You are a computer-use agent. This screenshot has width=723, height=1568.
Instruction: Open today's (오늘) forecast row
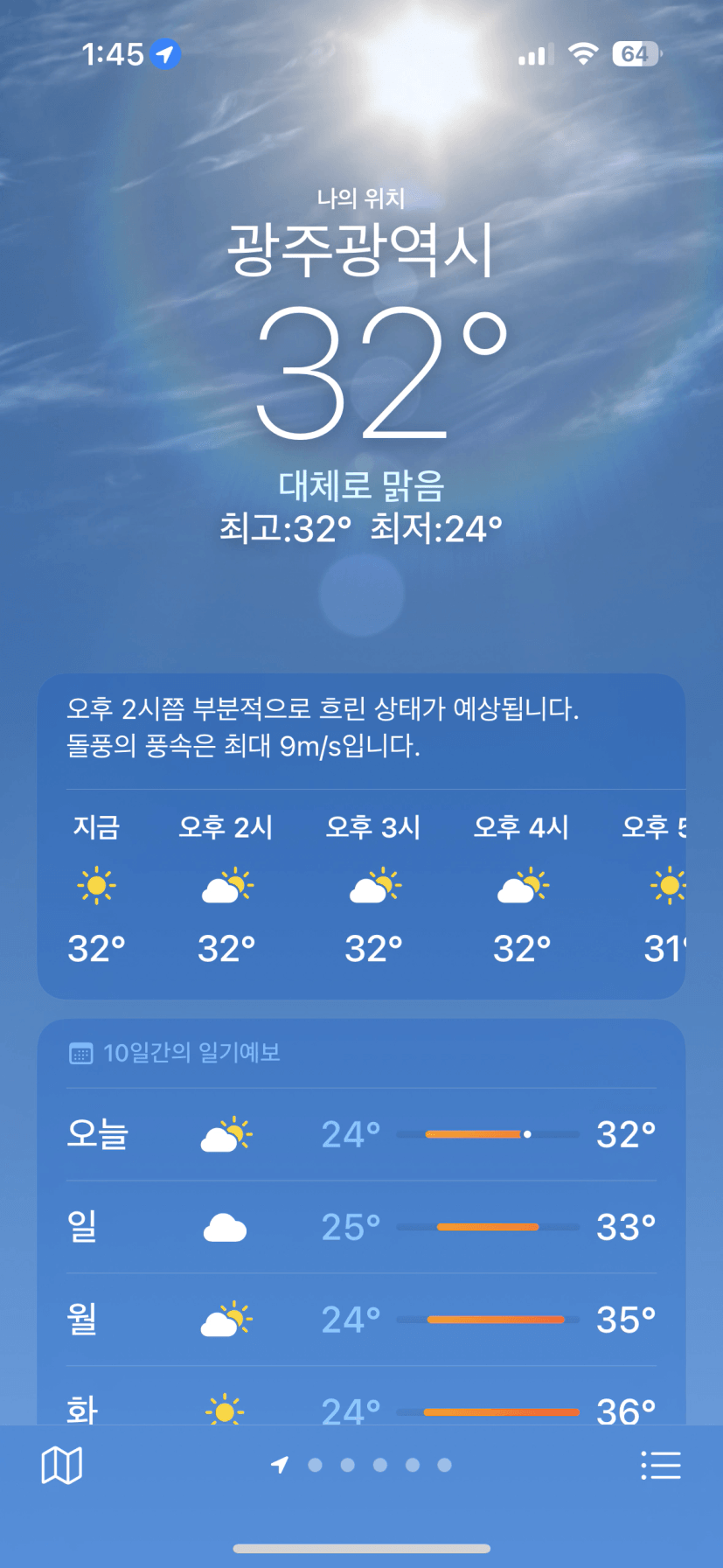361,1134
